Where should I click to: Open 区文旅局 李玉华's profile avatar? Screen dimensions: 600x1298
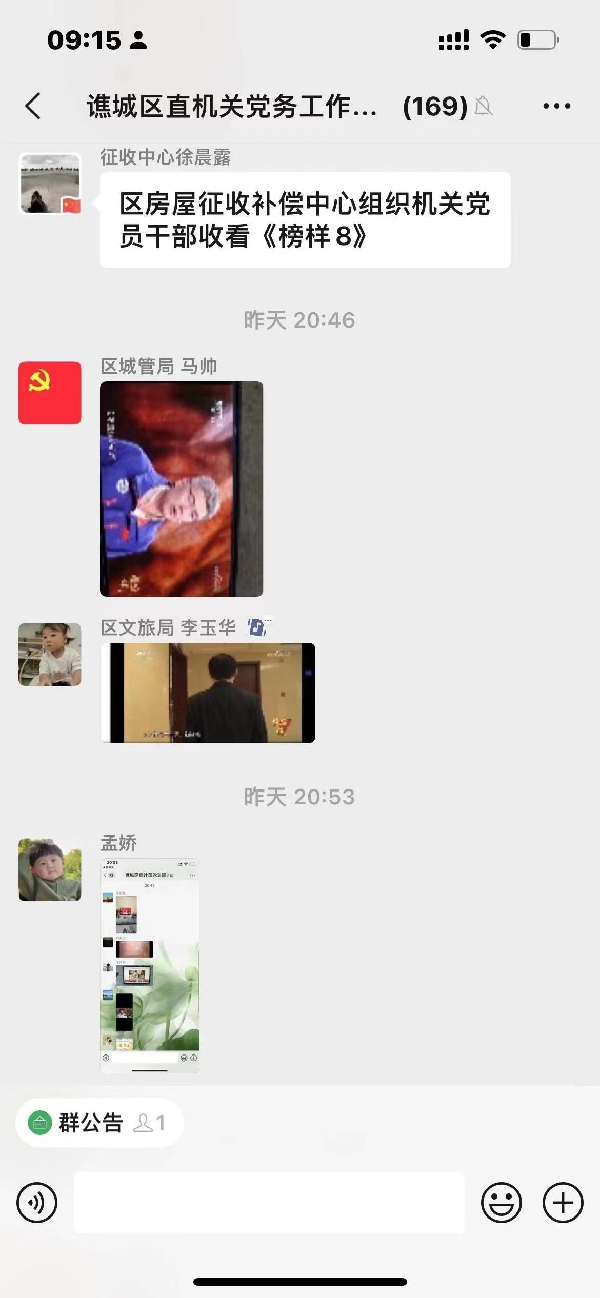[x=50, y=654]
